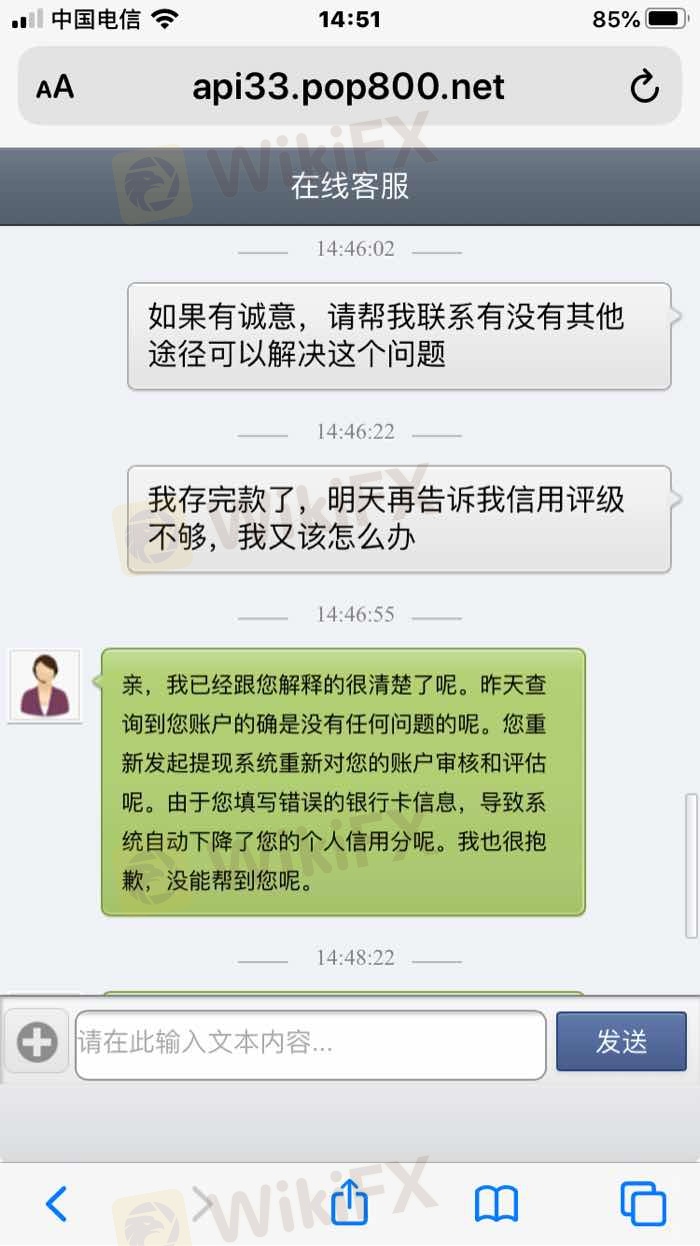
Task: Open the plus attachment button
Action: 37,1044
